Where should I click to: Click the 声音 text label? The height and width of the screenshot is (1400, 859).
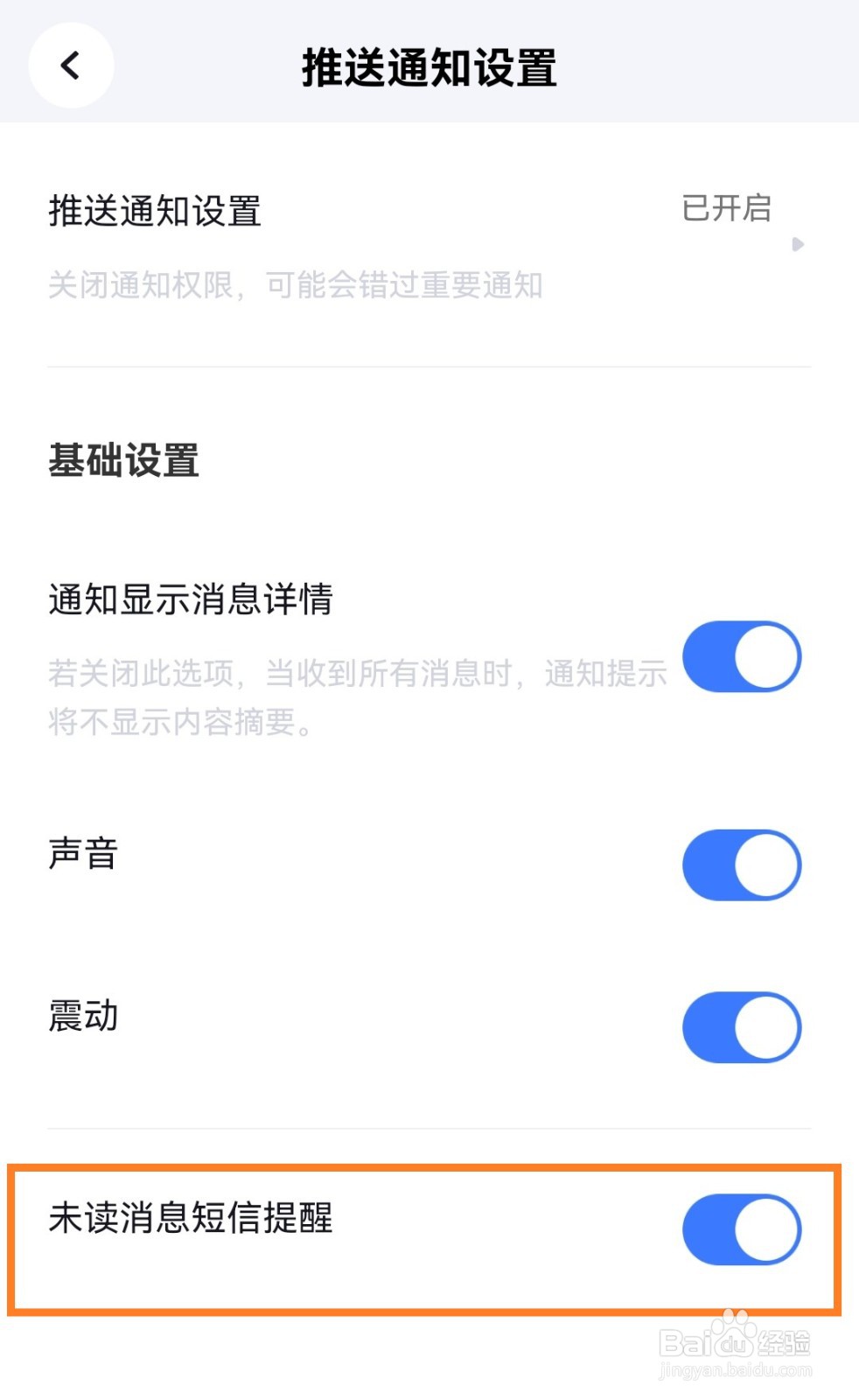click(x=82, y=855)
